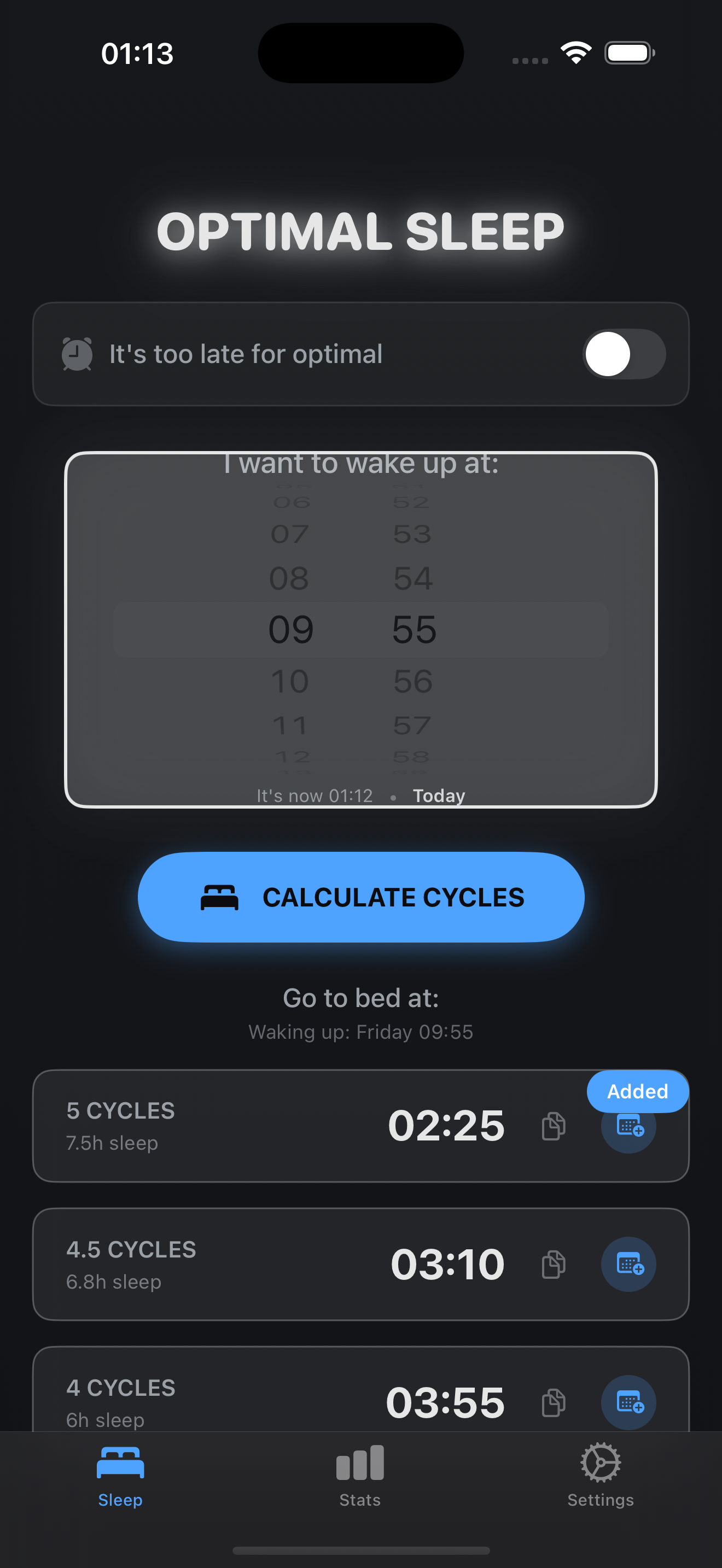Select hour 08 on the wake-up picker
Screen dimensions: 722x1568
(290, 578)
